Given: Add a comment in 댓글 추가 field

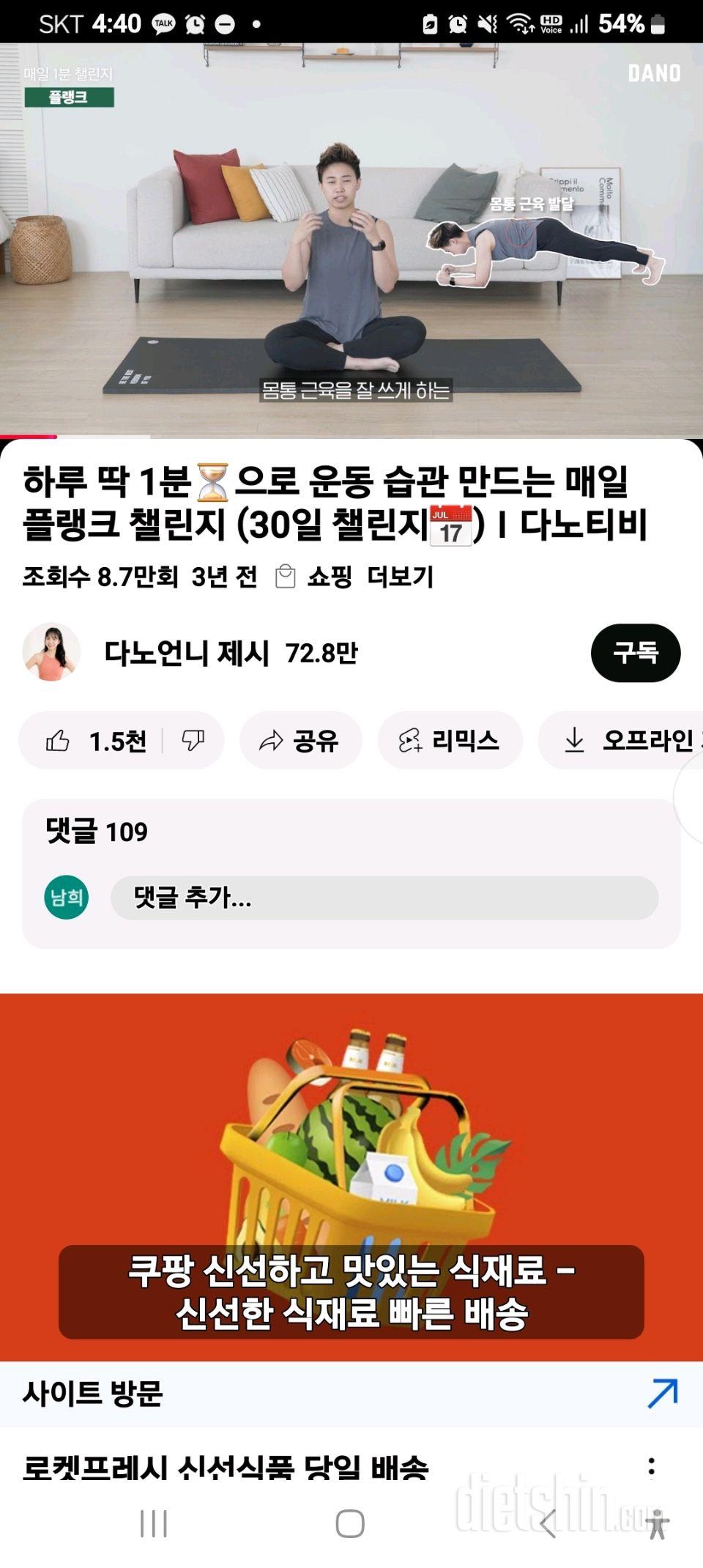Looking at the screenshot, I should click(384, 898).
